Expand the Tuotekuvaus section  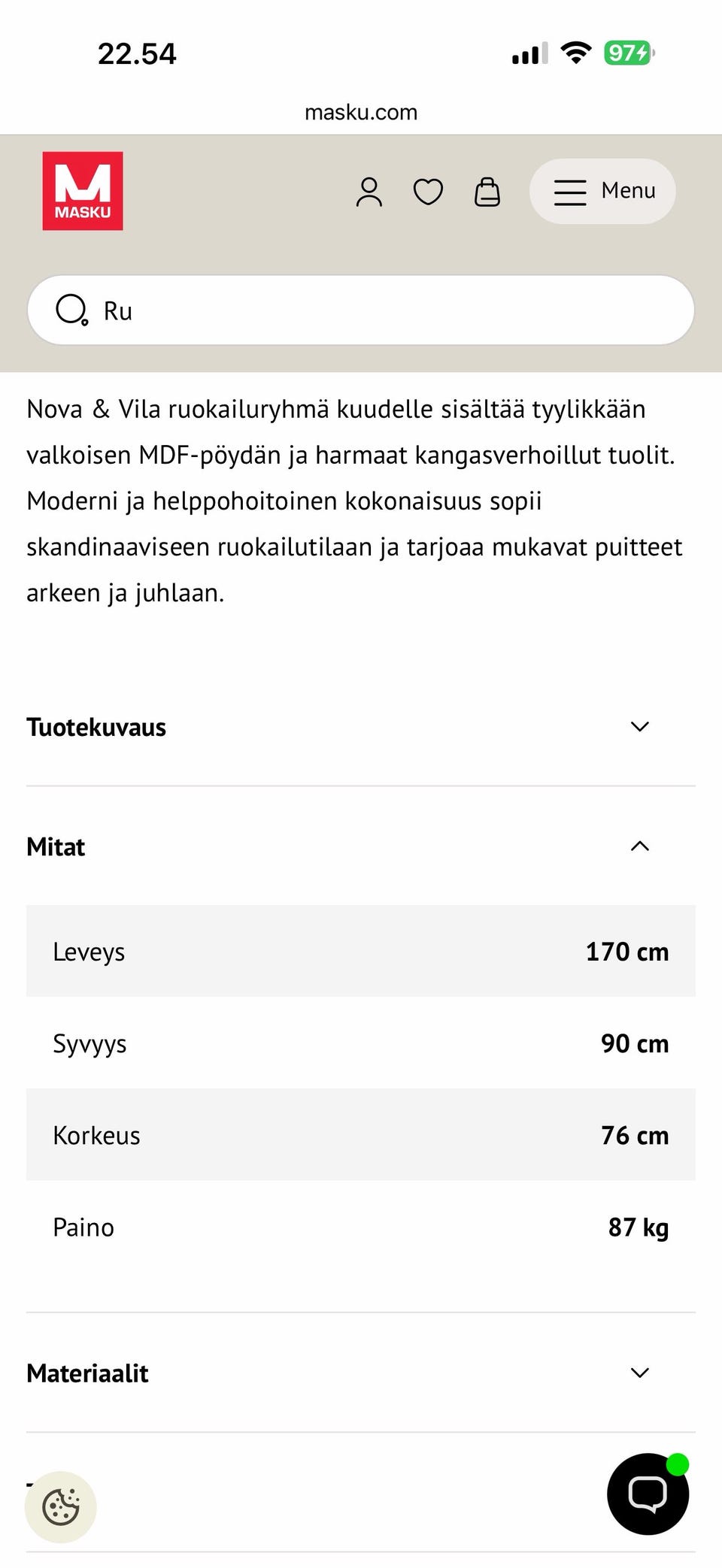tap(361, 727)
